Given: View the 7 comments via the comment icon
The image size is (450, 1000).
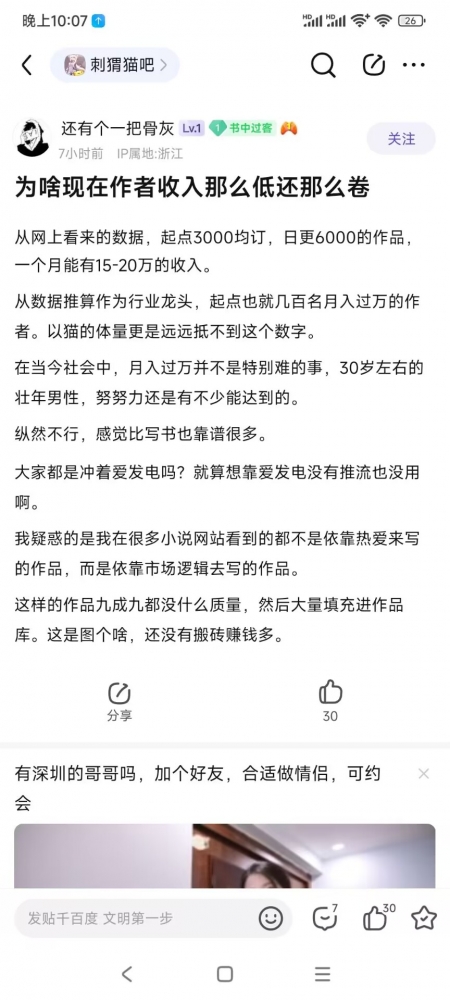Looking at the screenshot, I should (324, 918).
